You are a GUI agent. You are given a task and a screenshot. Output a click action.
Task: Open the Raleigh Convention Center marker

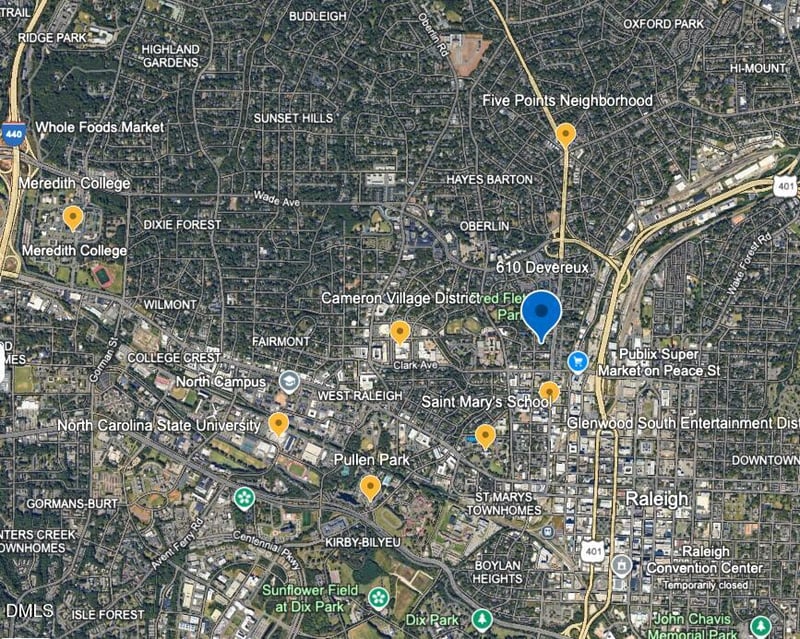621,567
